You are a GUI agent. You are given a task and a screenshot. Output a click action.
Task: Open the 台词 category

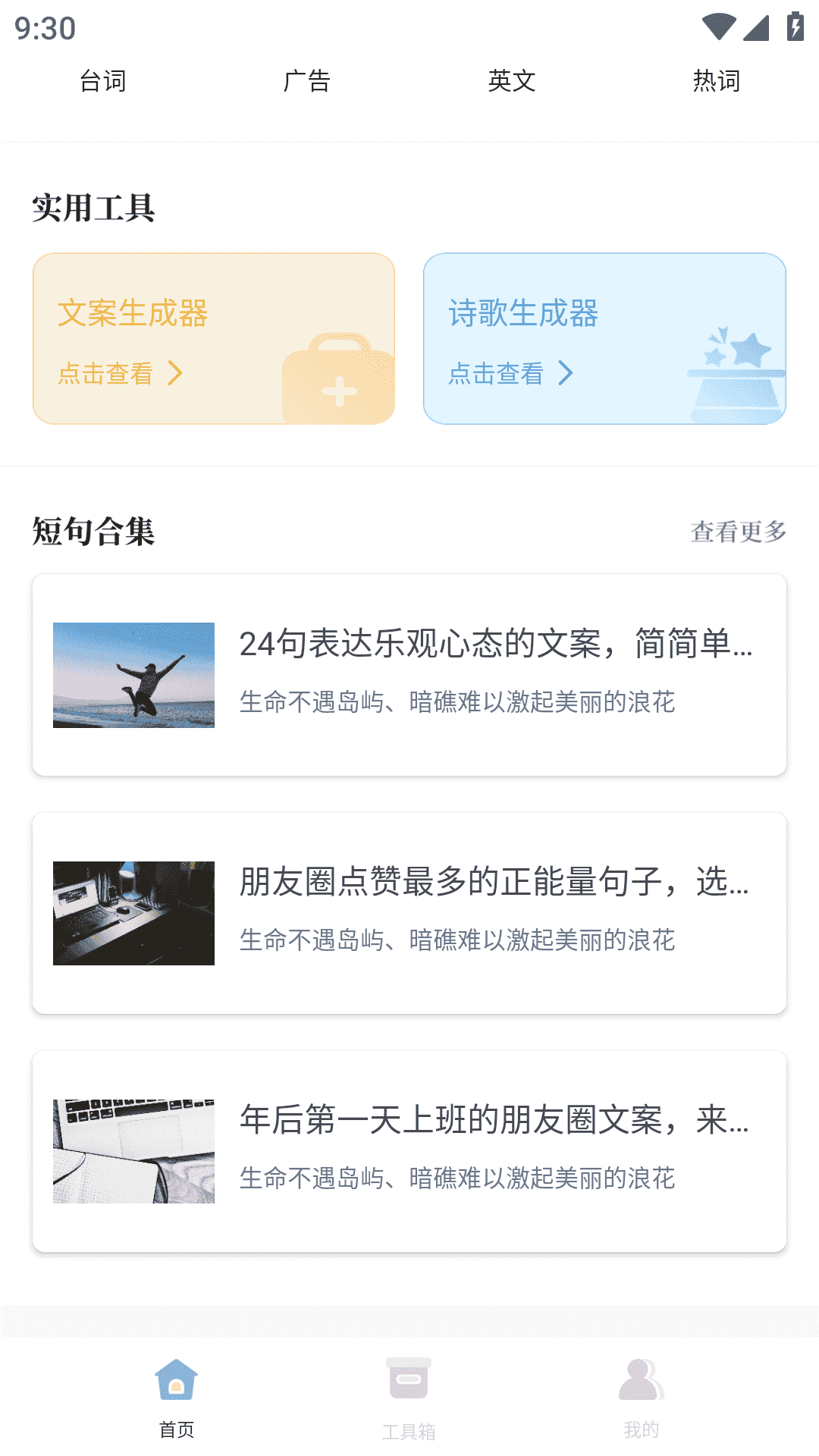102,80
